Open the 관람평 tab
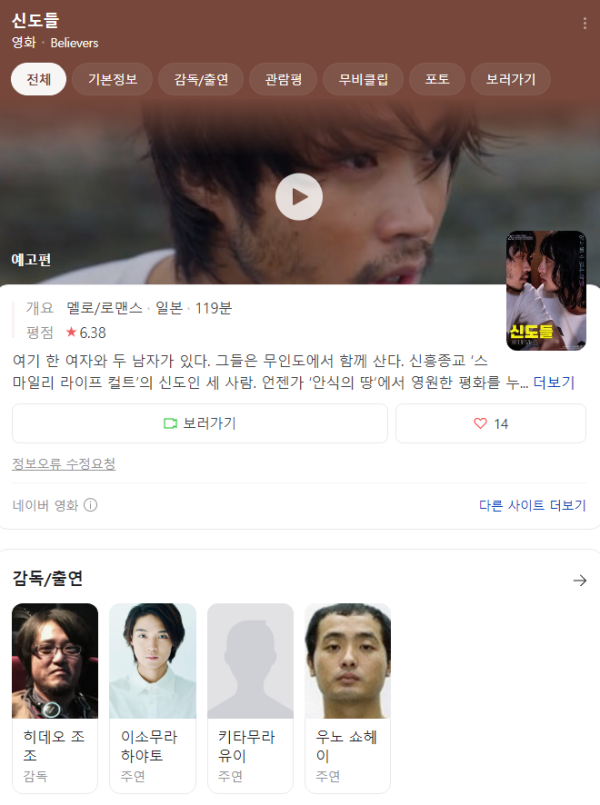 tap(282, 79)
